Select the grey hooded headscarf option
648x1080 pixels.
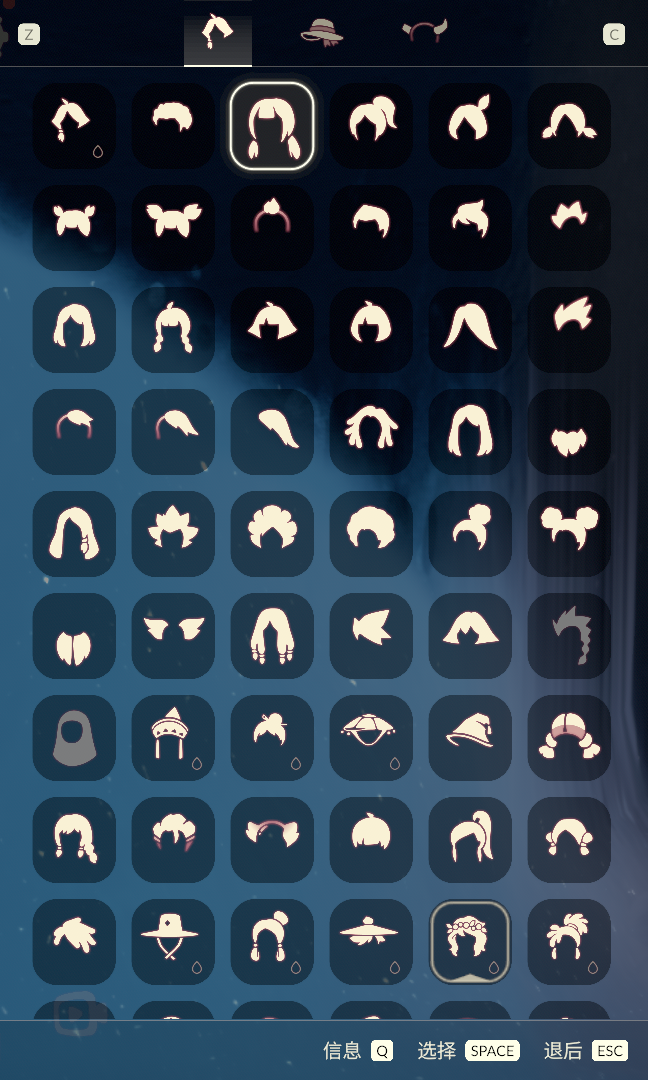(74, 738)
